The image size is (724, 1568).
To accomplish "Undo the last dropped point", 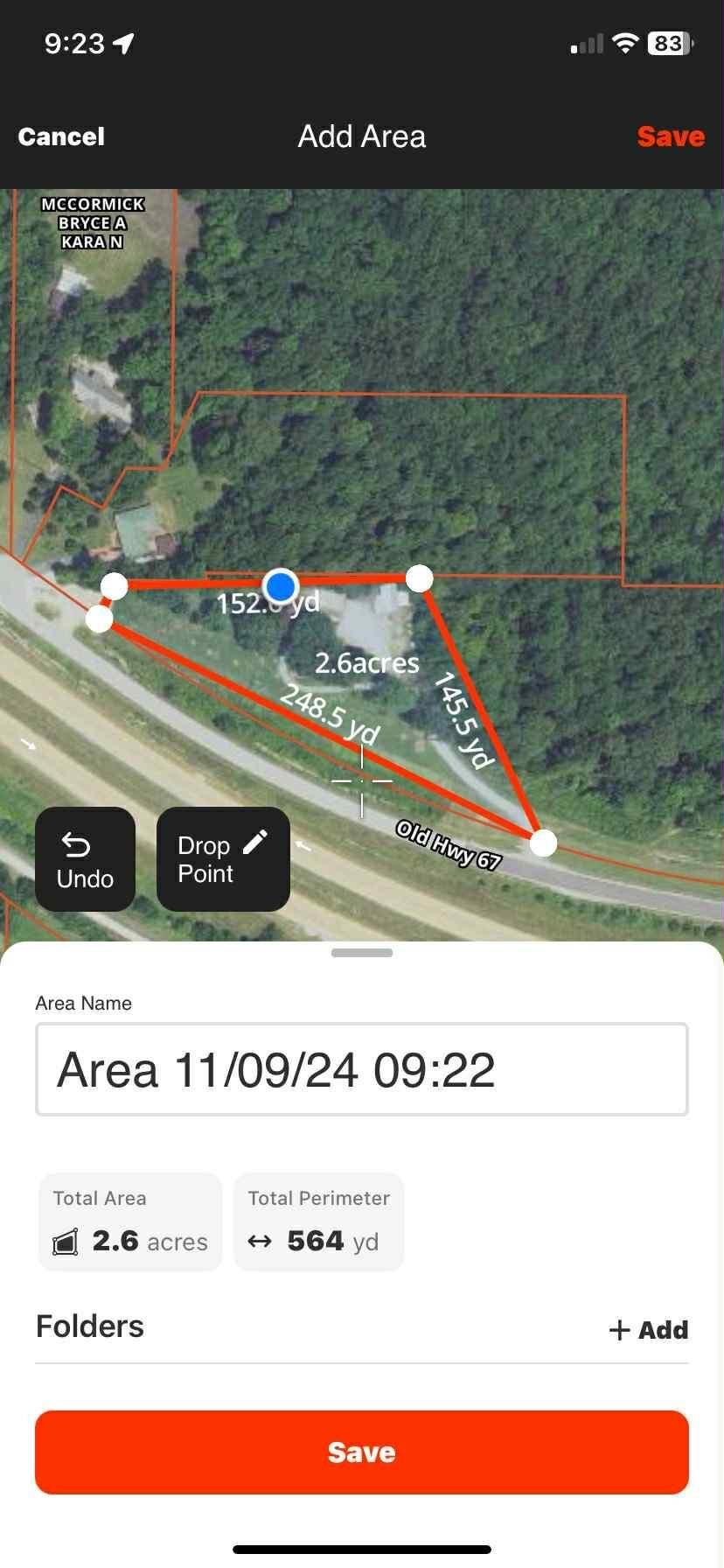I will (85, 860).
